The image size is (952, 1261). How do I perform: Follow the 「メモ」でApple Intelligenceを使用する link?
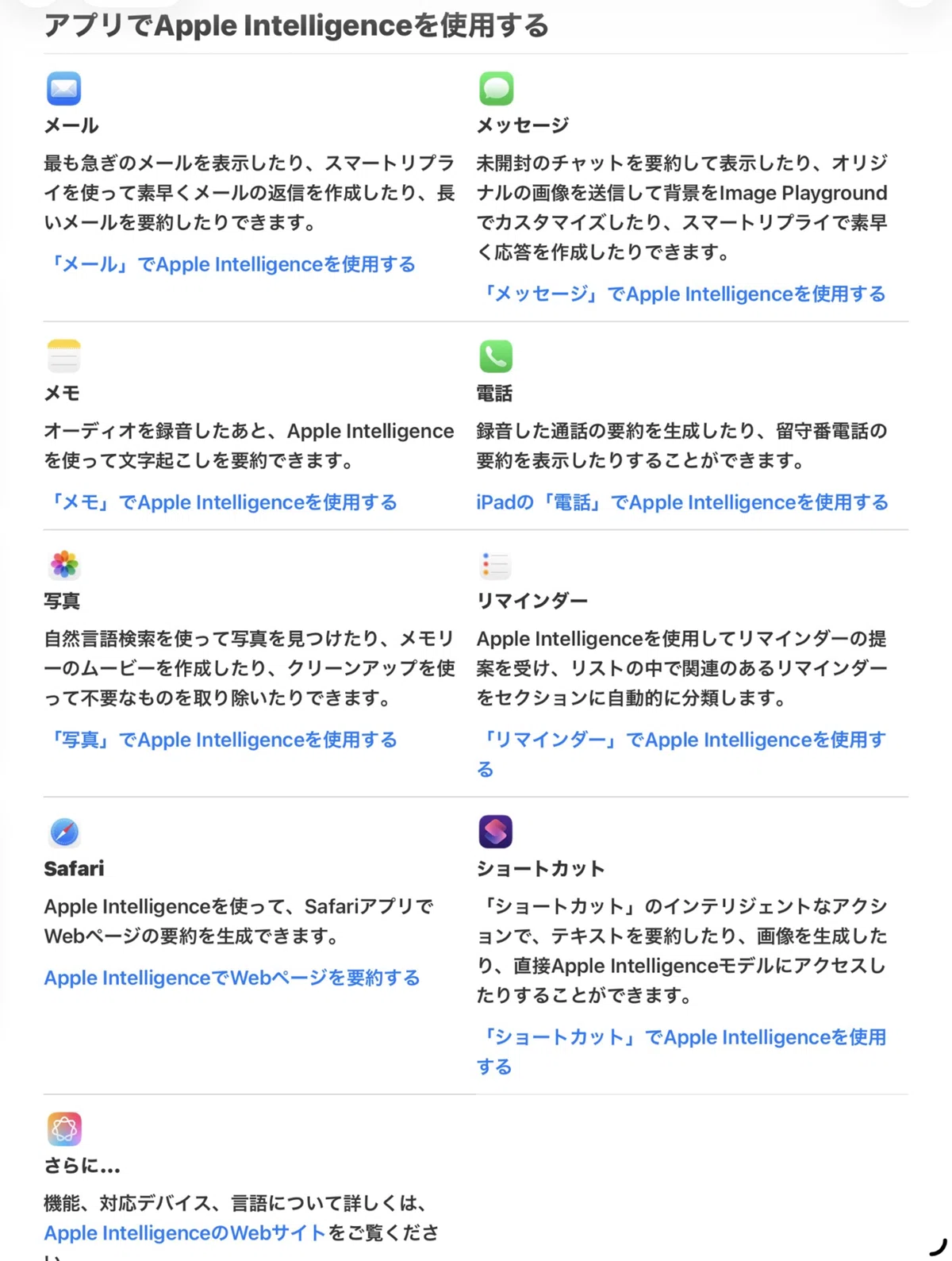coord(221,502)
